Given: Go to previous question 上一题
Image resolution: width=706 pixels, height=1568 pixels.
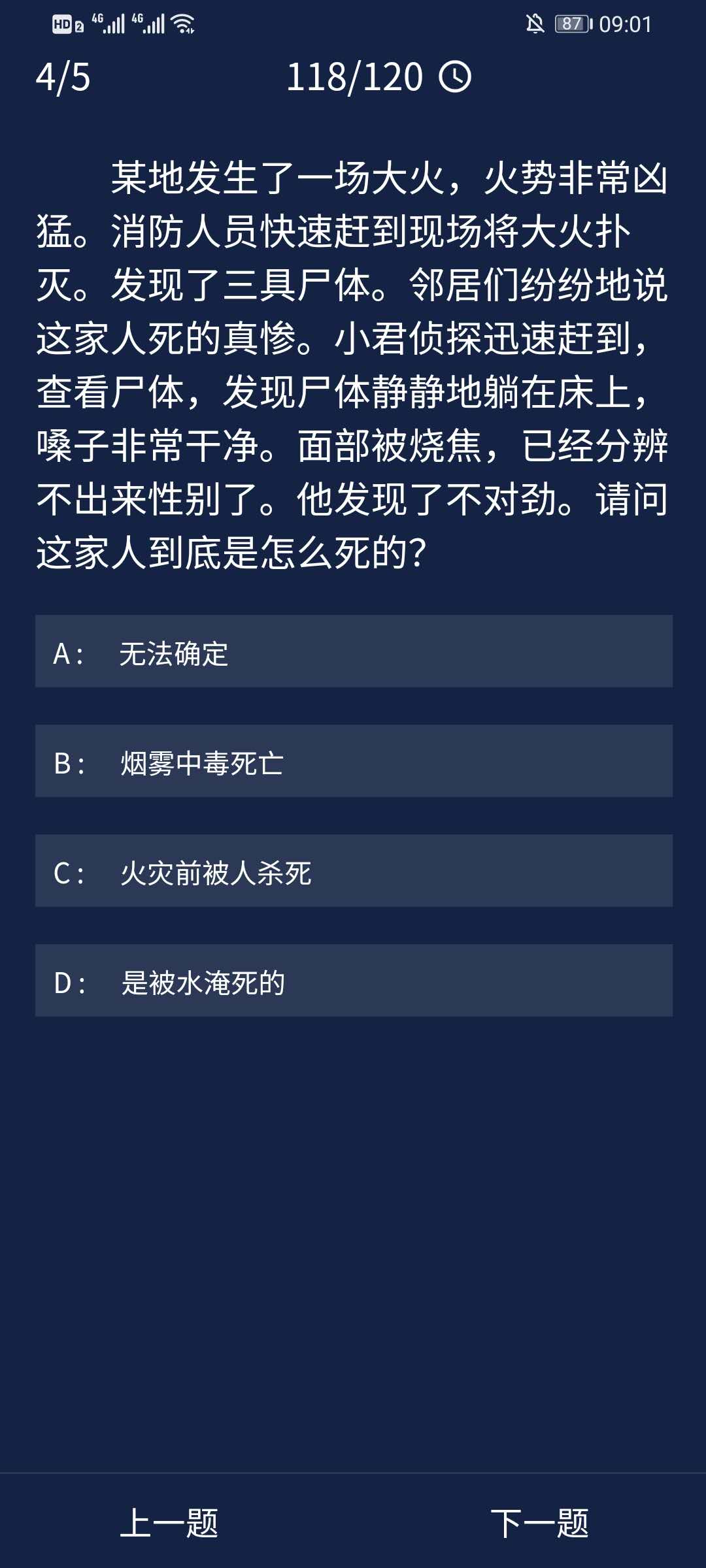Looking at the screenshot, I should [x=169, y=1523].
